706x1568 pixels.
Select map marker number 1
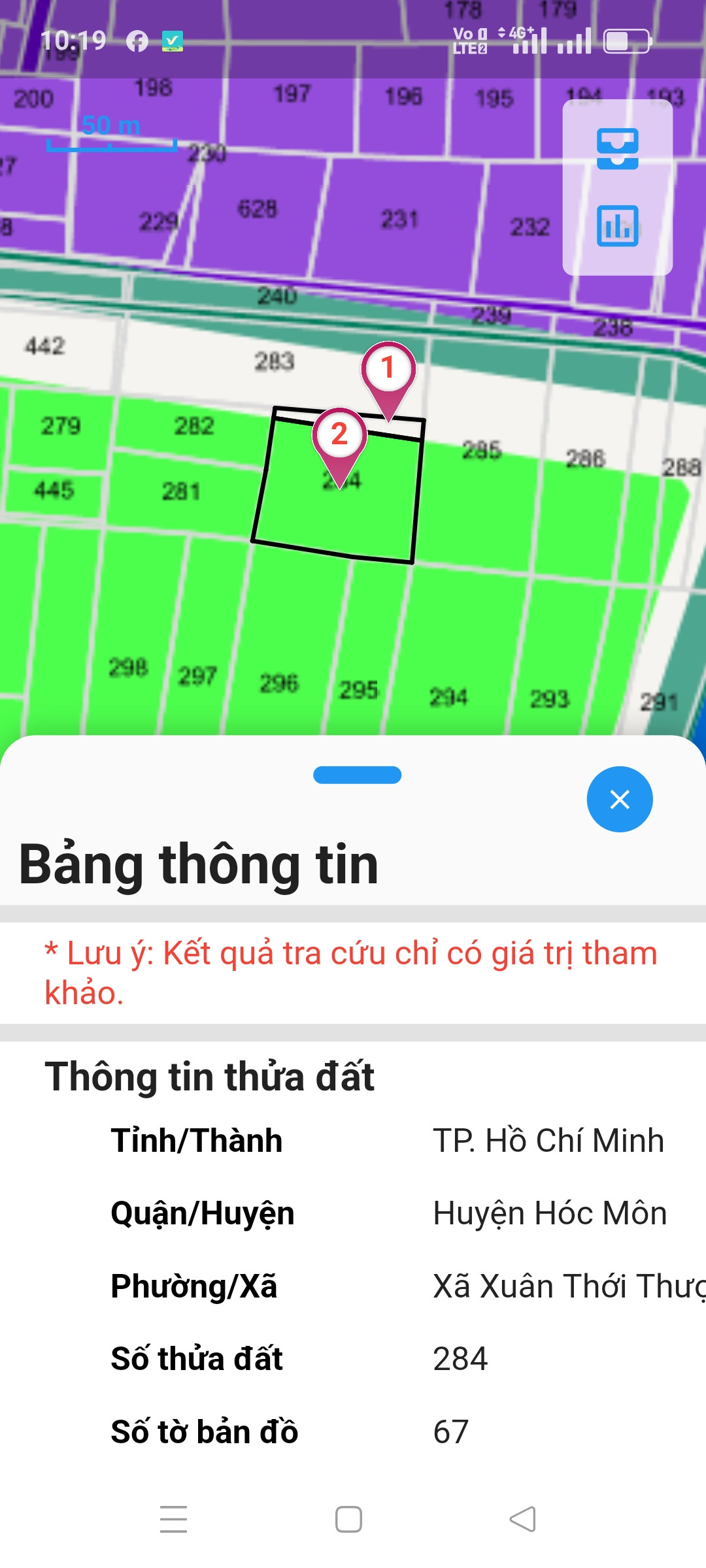click(x=388, y=370)
